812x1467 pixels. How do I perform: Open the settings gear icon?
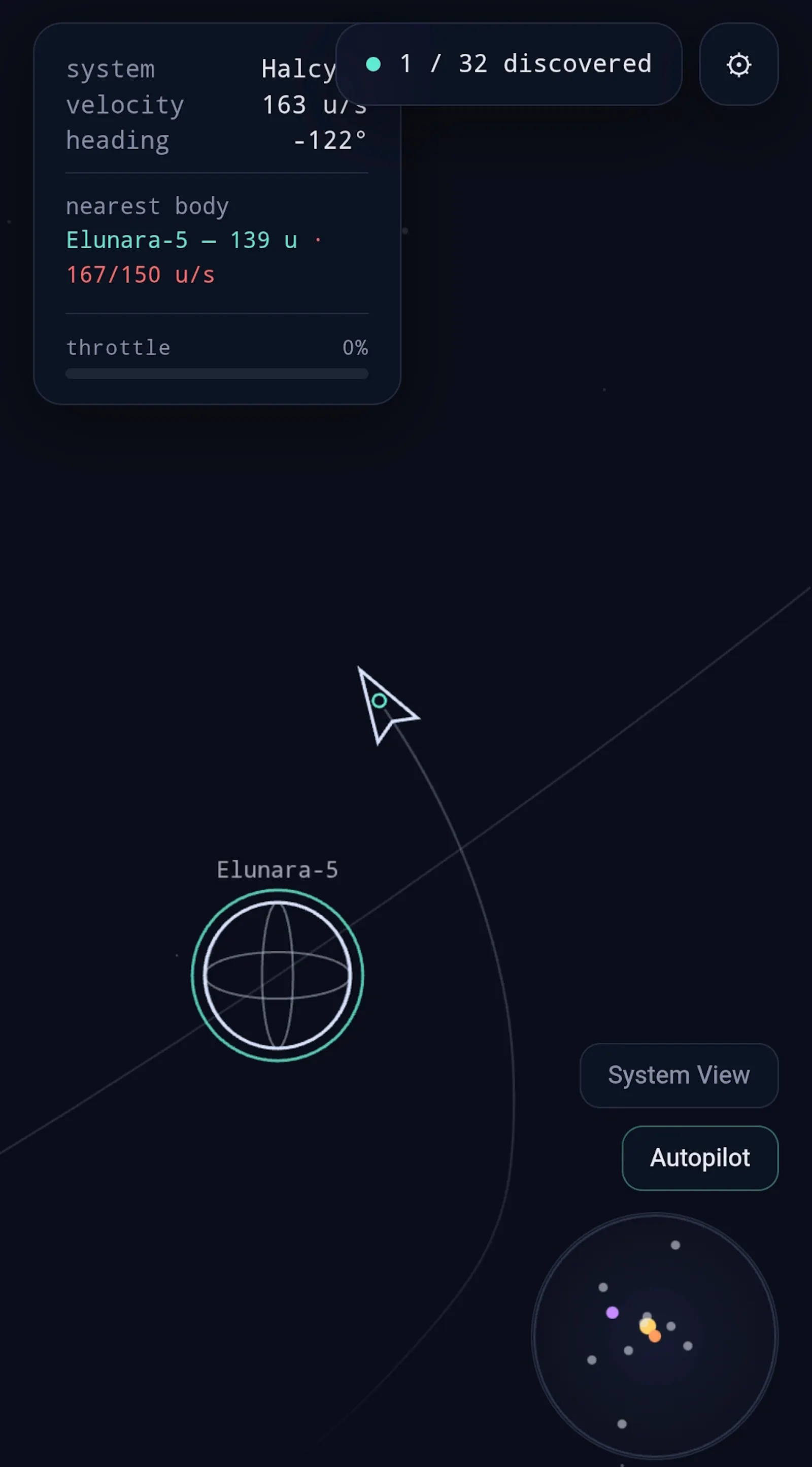738,64
